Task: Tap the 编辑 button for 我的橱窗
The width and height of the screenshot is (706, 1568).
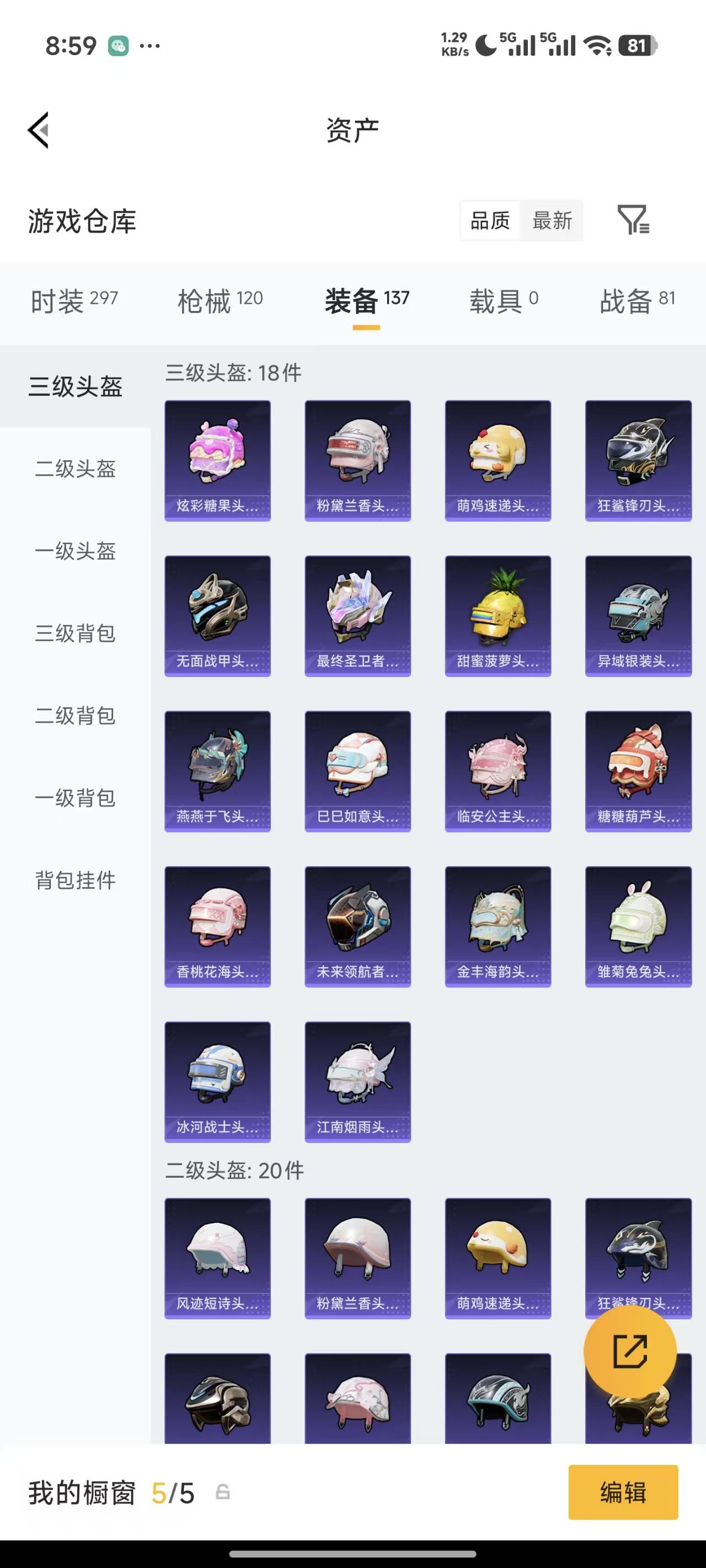Action: click(x=623, y=1492)
